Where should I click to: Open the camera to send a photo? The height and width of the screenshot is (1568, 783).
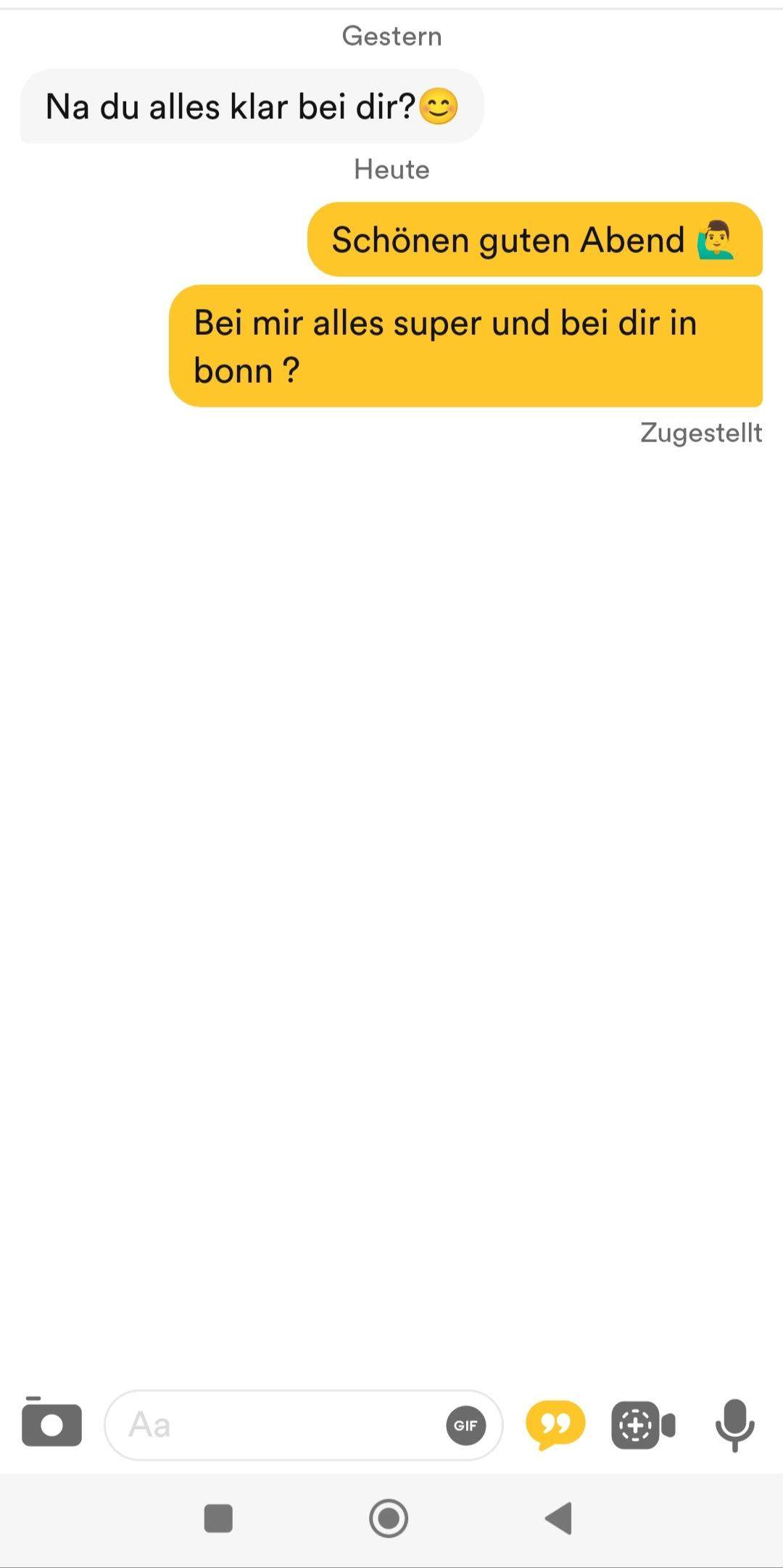point(51,1424)
